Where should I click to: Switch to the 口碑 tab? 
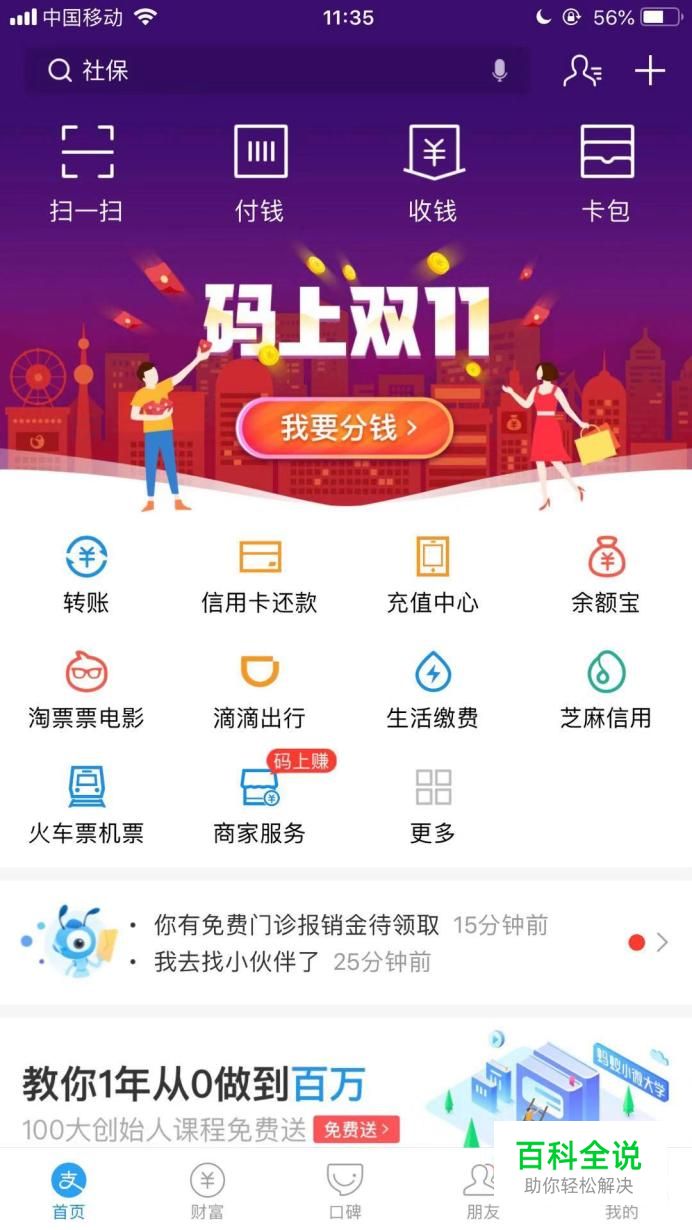[345, 1190]
